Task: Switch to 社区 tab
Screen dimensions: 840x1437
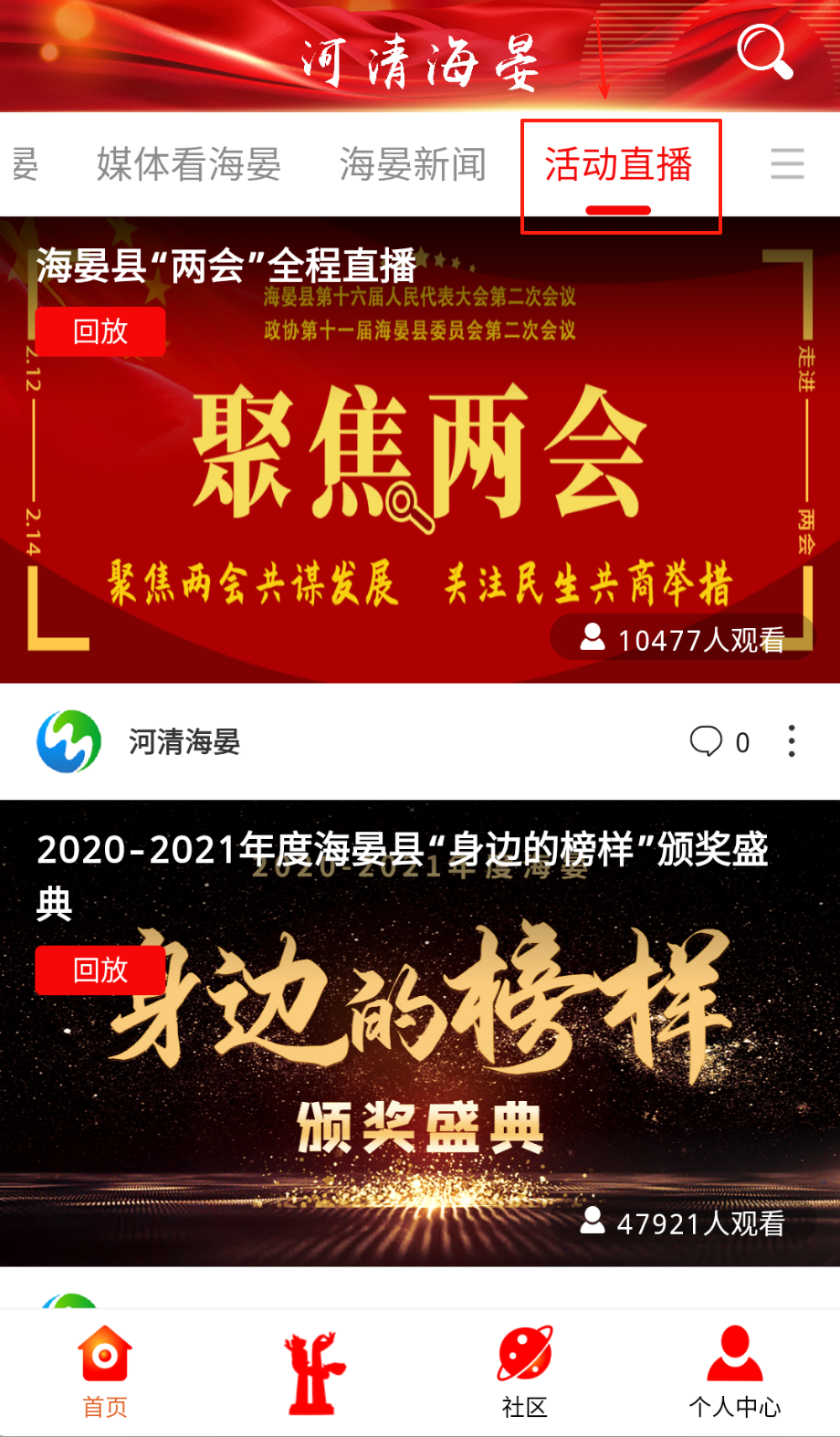Action: pyautogui.click(x=524, y=1372)
